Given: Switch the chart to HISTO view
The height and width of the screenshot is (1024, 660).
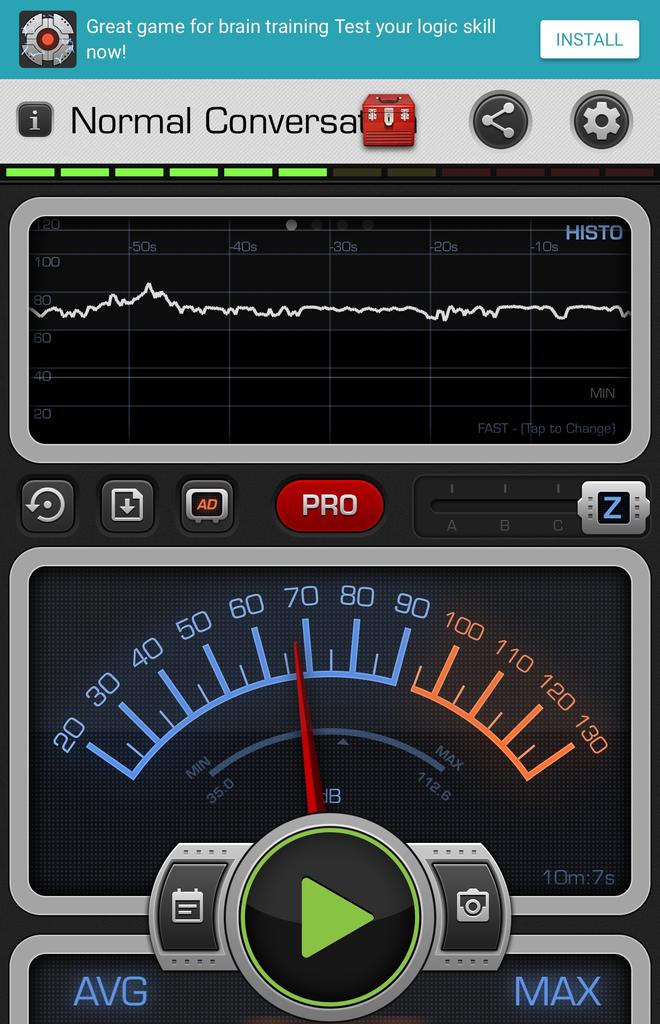Looking at the screenshot, I should [594, 233].
